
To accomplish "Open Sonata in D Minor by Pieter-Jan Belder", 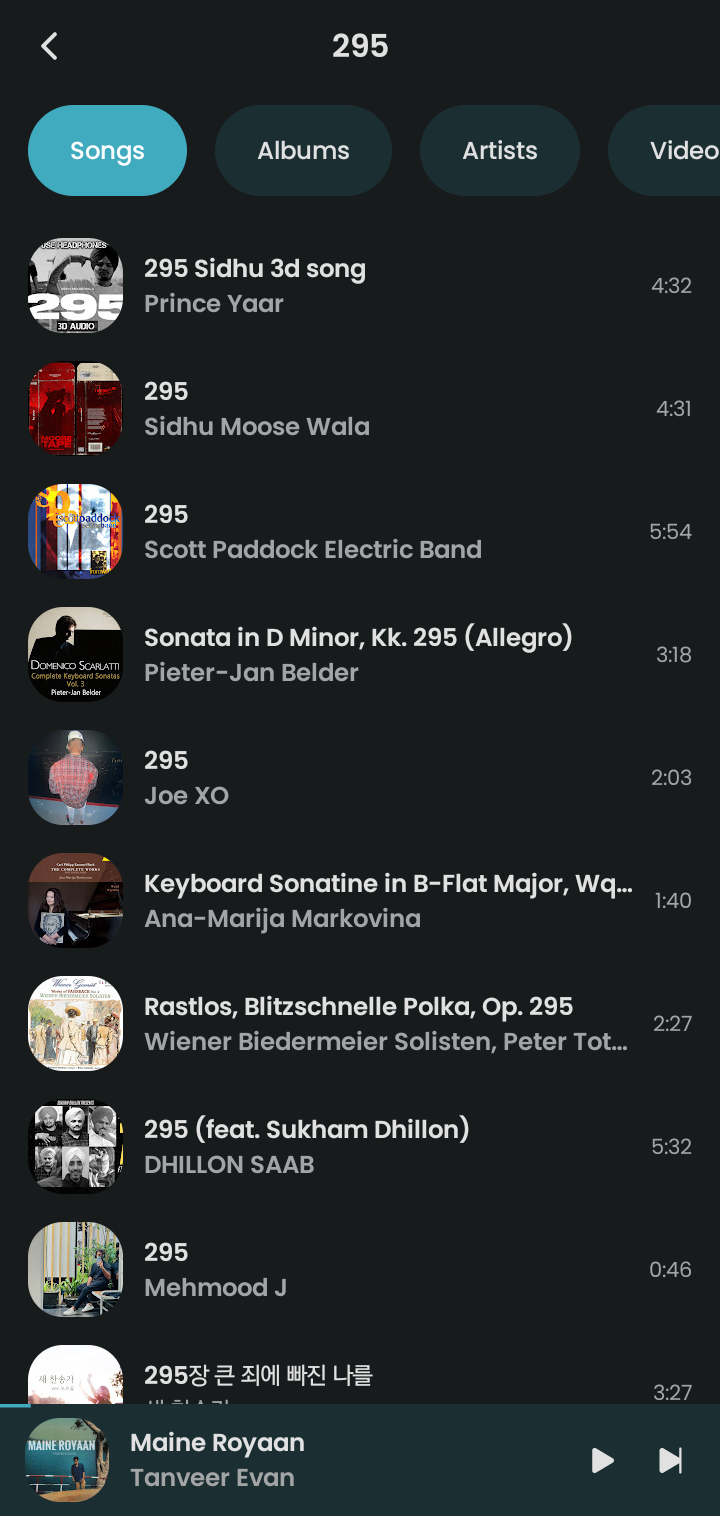I will tap(360, 655).
